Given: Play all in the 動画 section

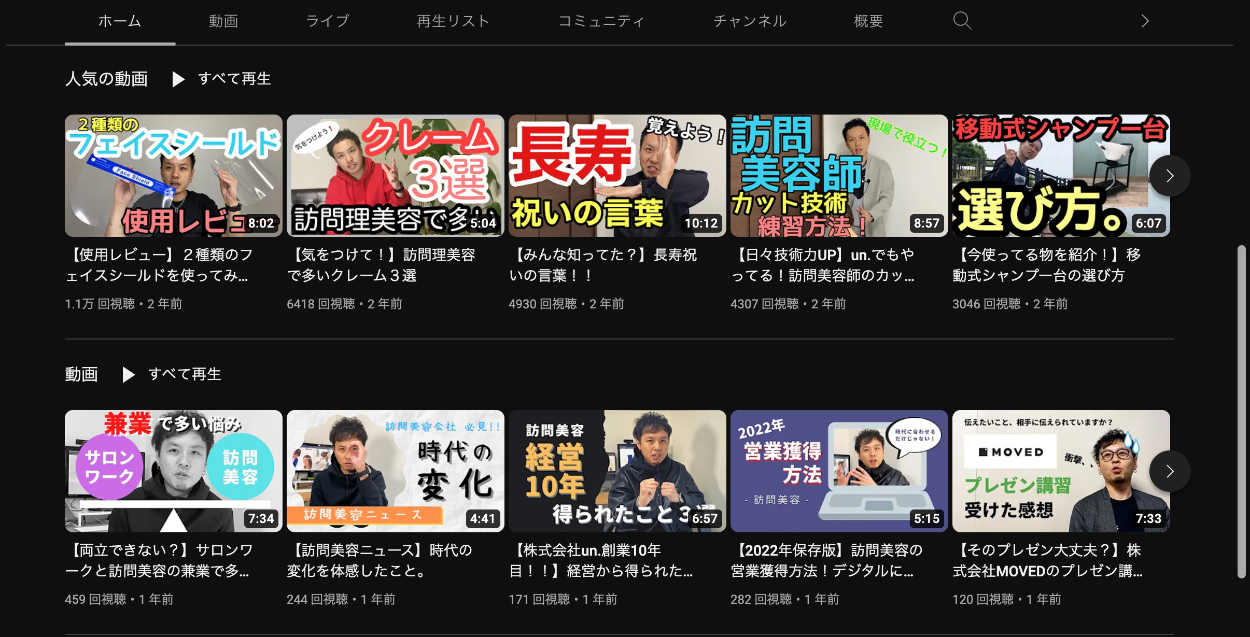Looking at the screenshot, I should 171,374.
